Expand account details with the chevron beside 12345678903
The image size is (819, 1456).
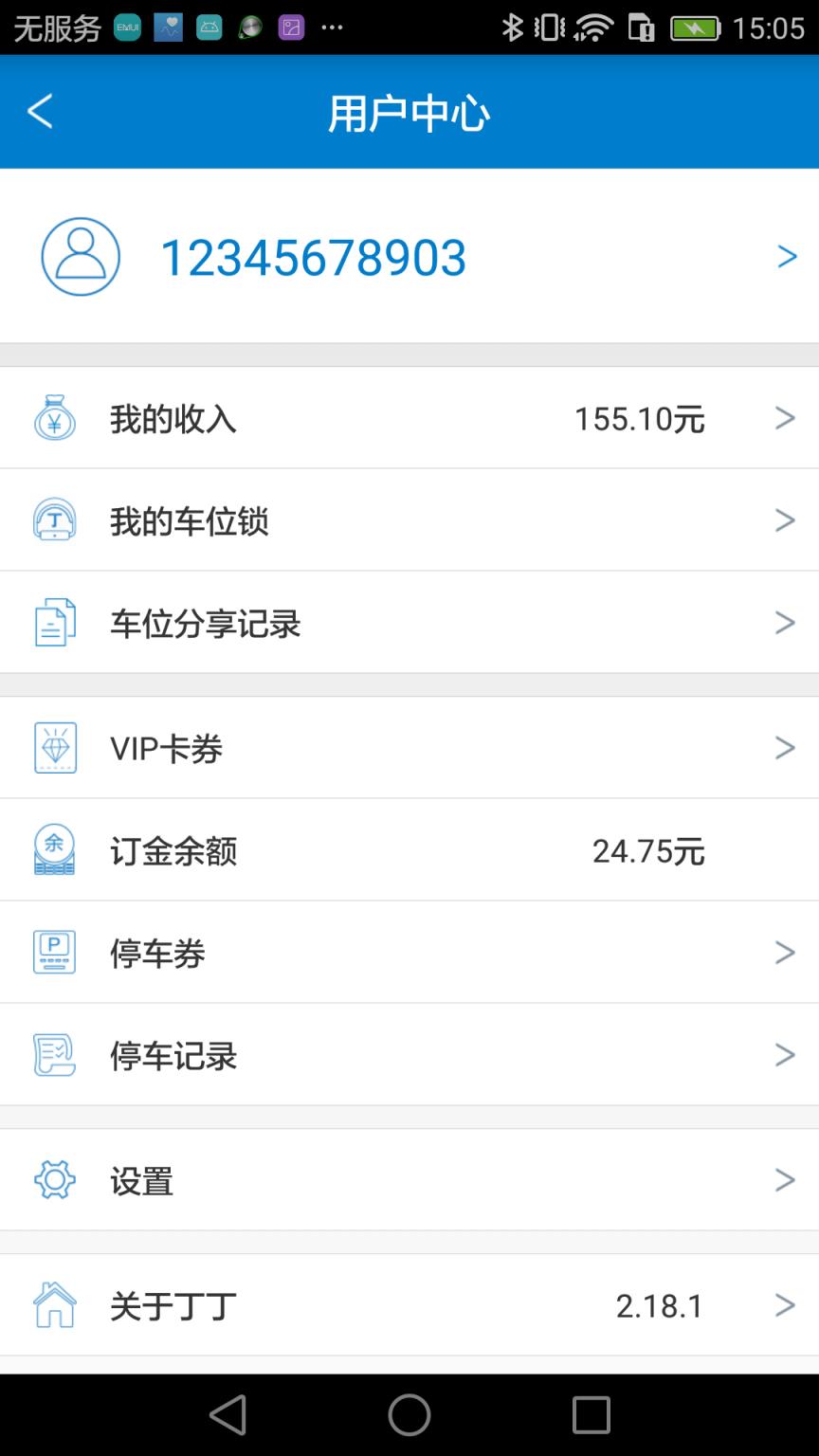[788, 256]
